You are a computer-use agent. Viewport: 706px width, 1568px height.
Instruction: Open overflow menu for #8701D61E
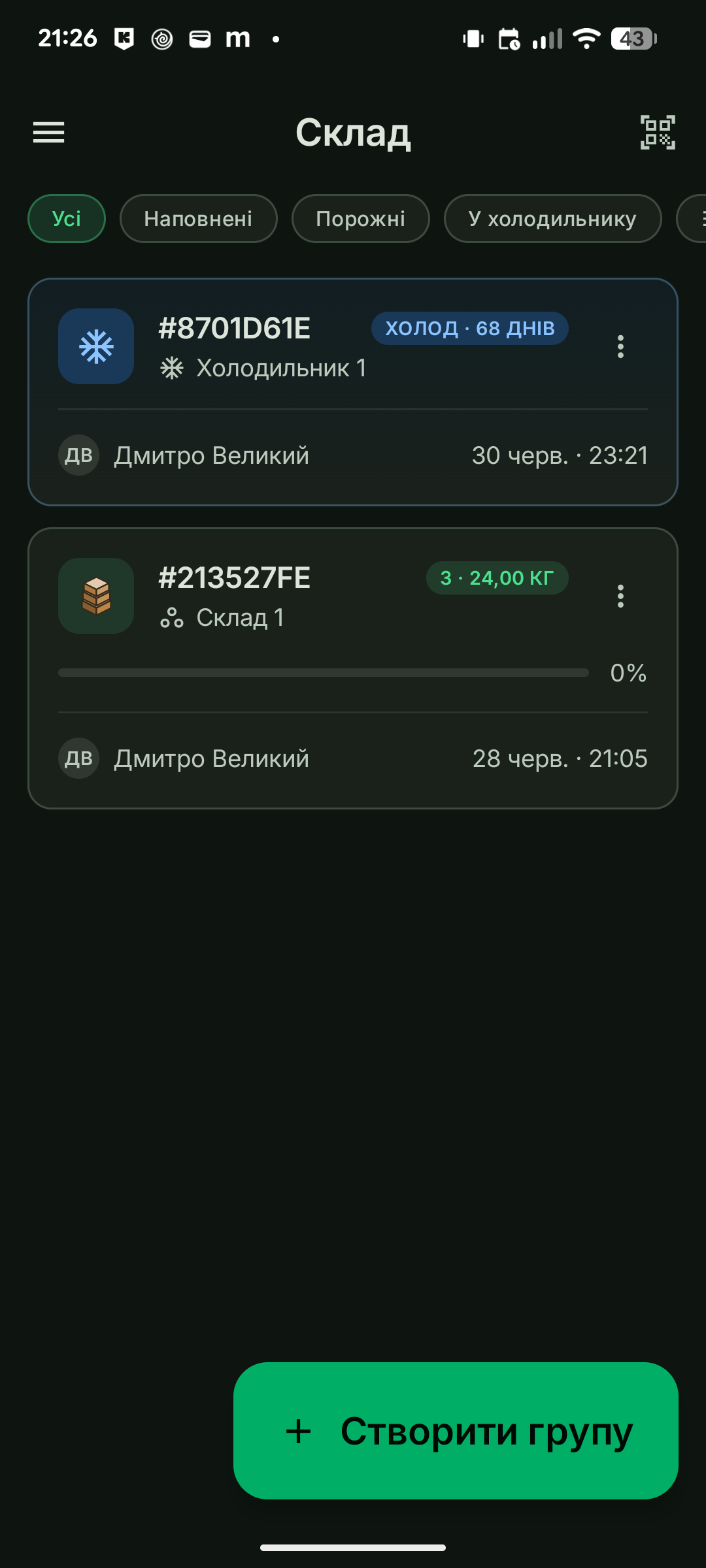point(620,346)
